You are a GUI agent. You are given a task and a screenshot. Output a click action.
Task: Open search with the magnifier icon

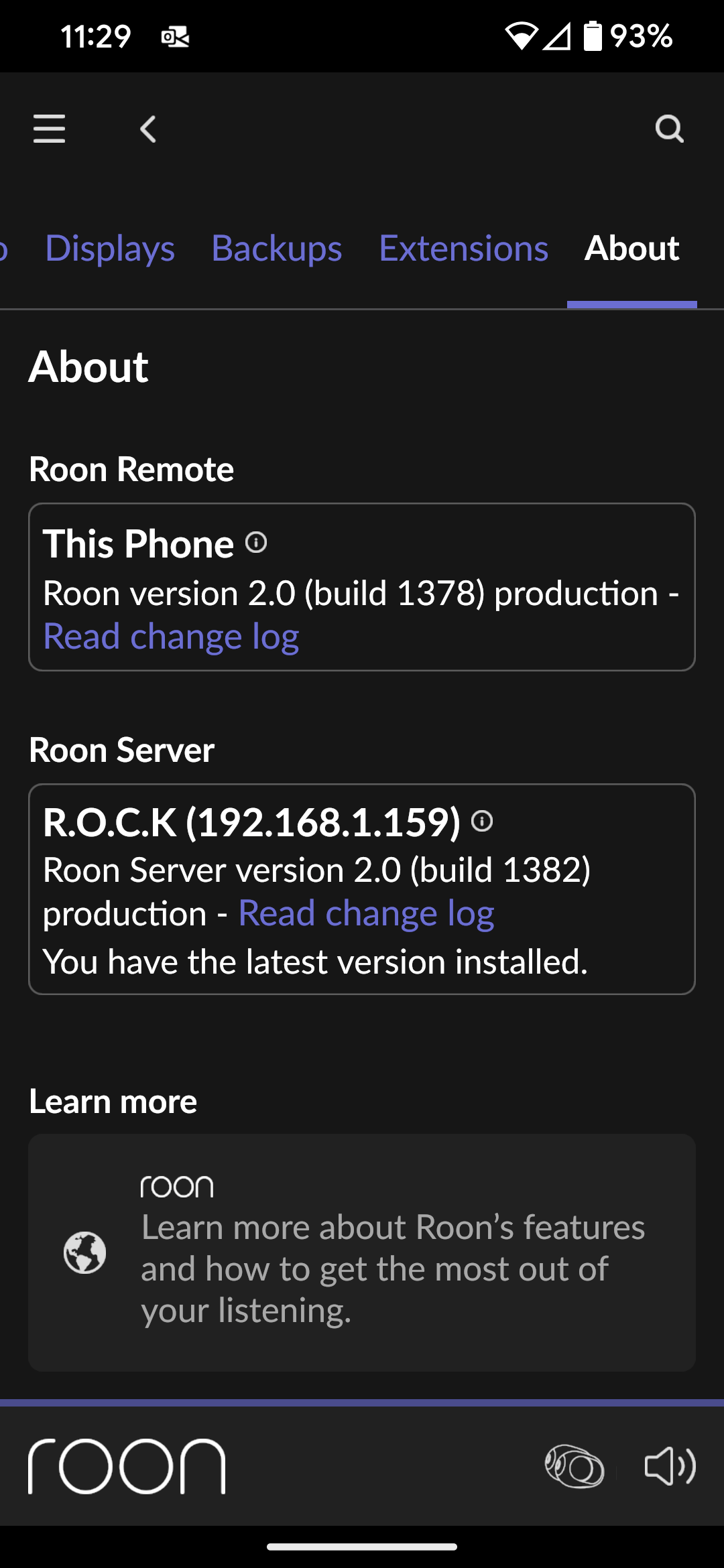tap(669, 128)
